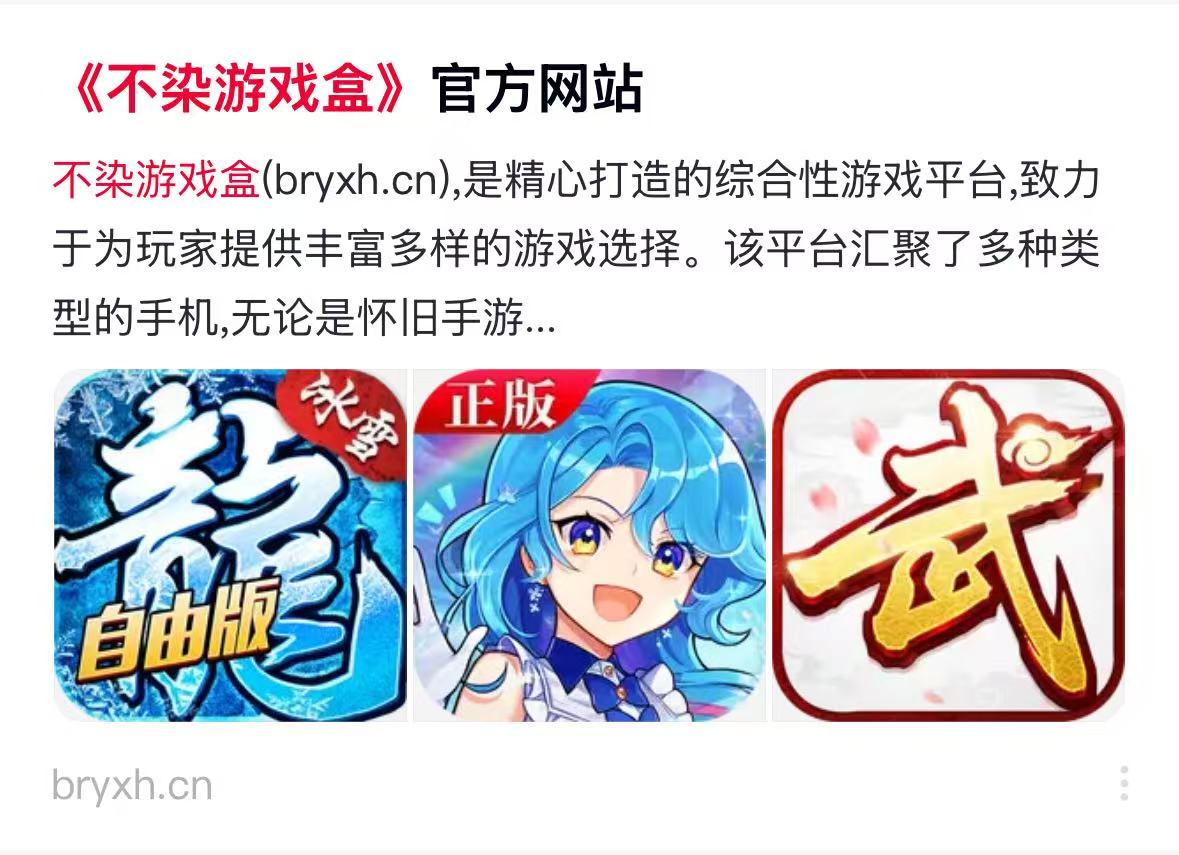
Task: Open the three-dot menu beside bryxh.cn
Action: point(1124,783)
